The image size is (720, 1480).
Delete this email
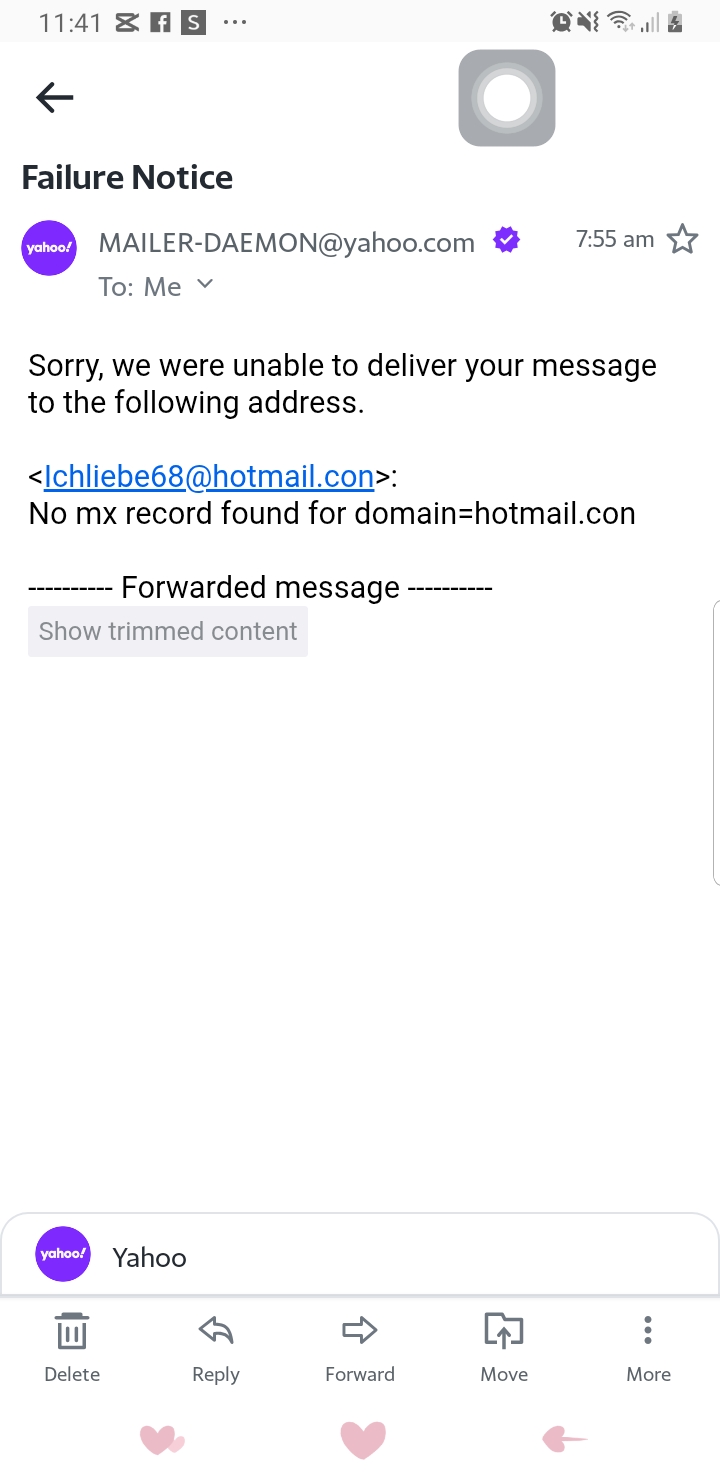coord(72,1347)
